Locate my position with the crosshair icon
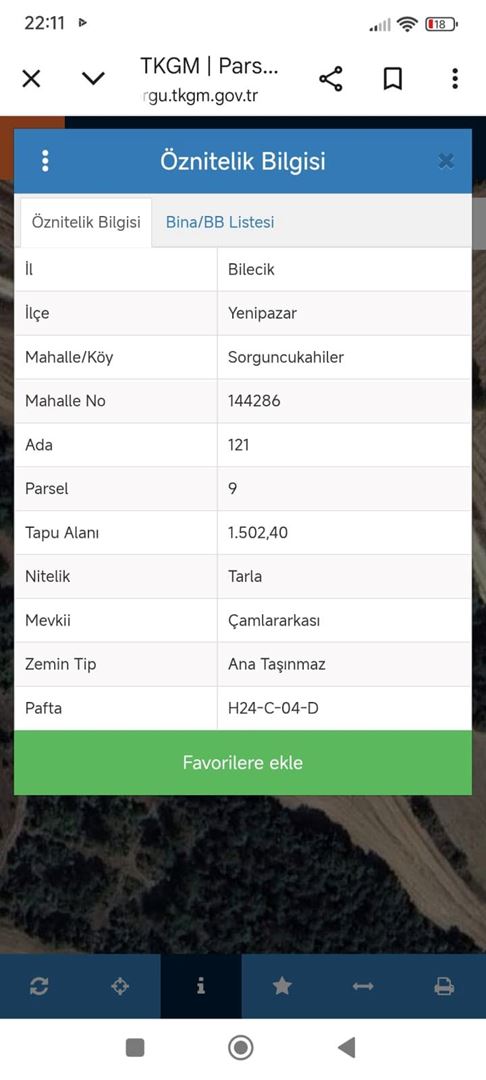486x1080 pixels. tap(120, 986)
